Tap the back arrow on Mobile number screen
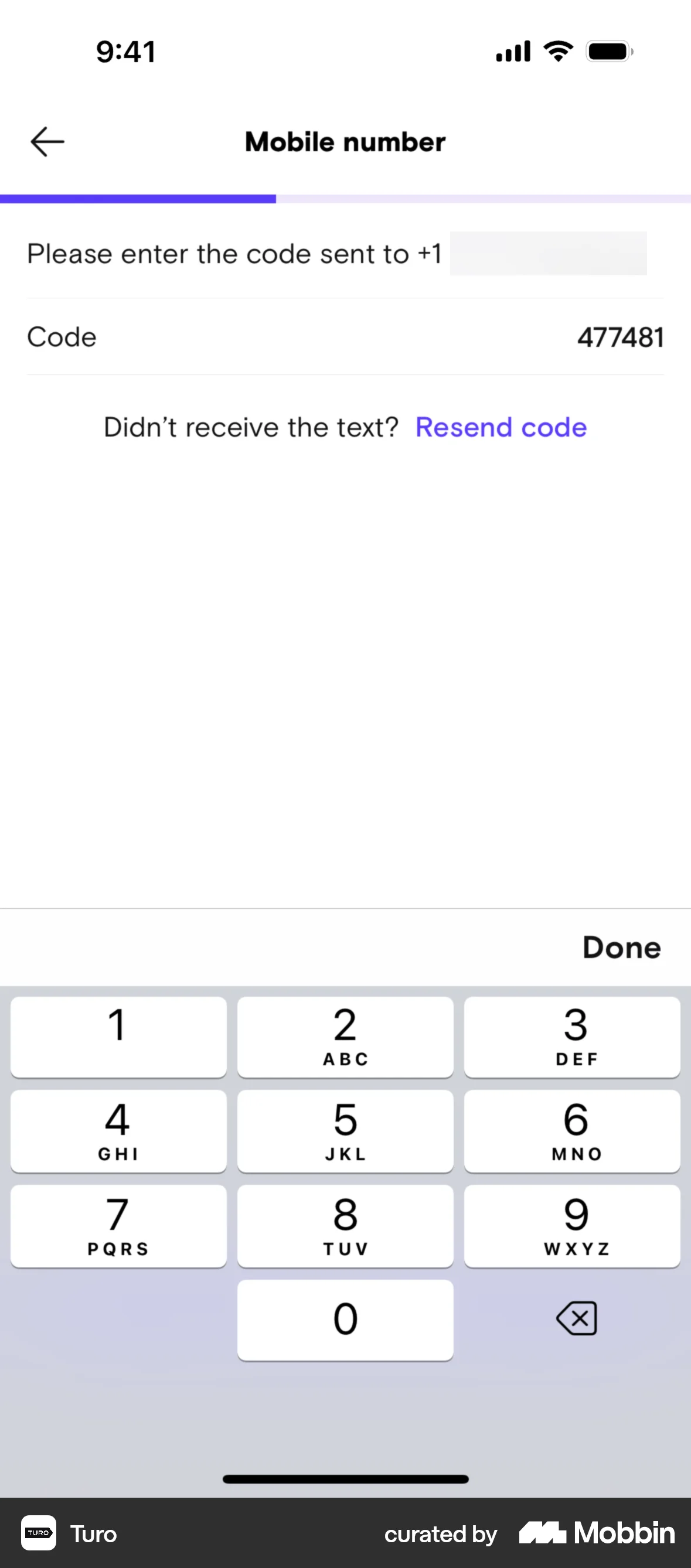This screenshot has height=1568, width=691. click(48, 141)
